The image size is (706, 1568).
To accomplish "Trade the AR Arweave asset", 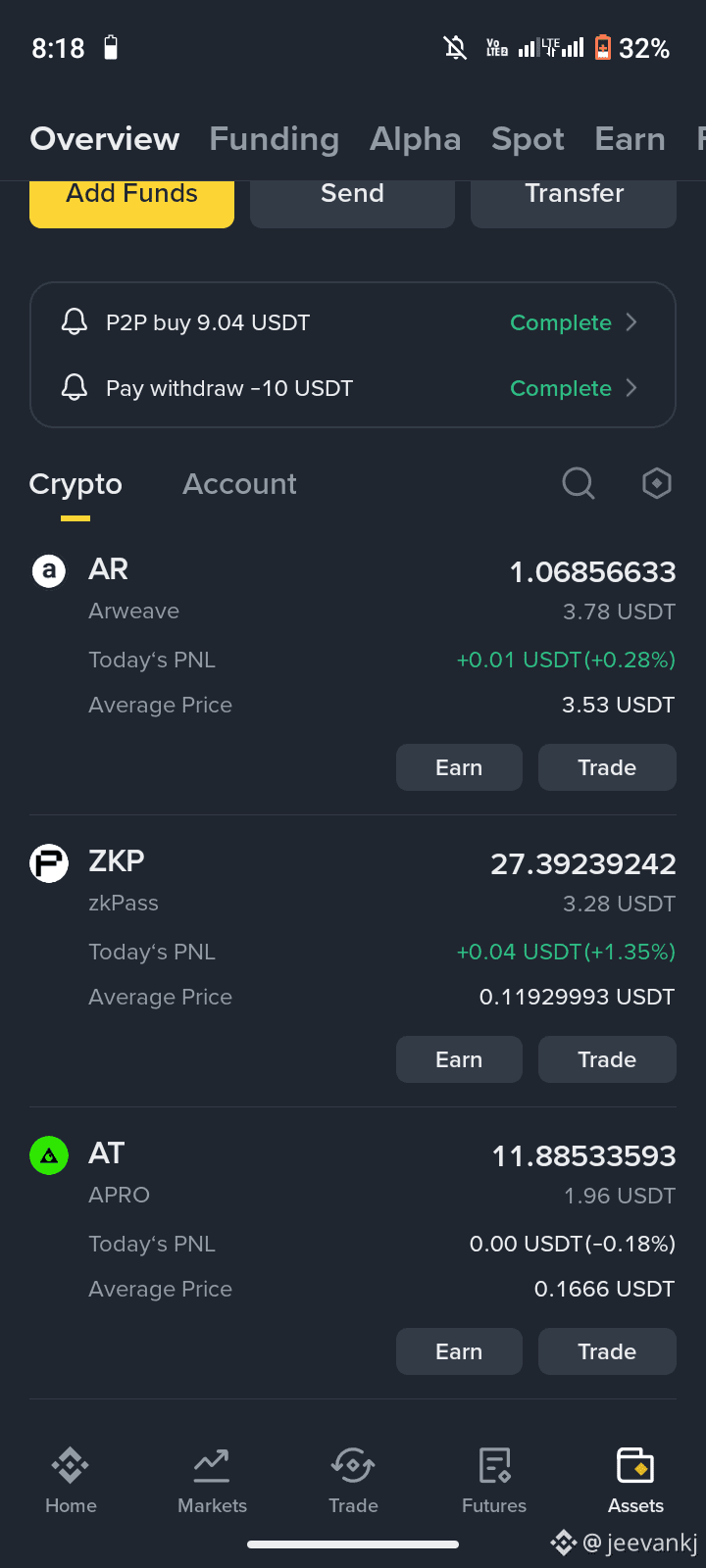I will pyautogui.click(x=607, y=767).
